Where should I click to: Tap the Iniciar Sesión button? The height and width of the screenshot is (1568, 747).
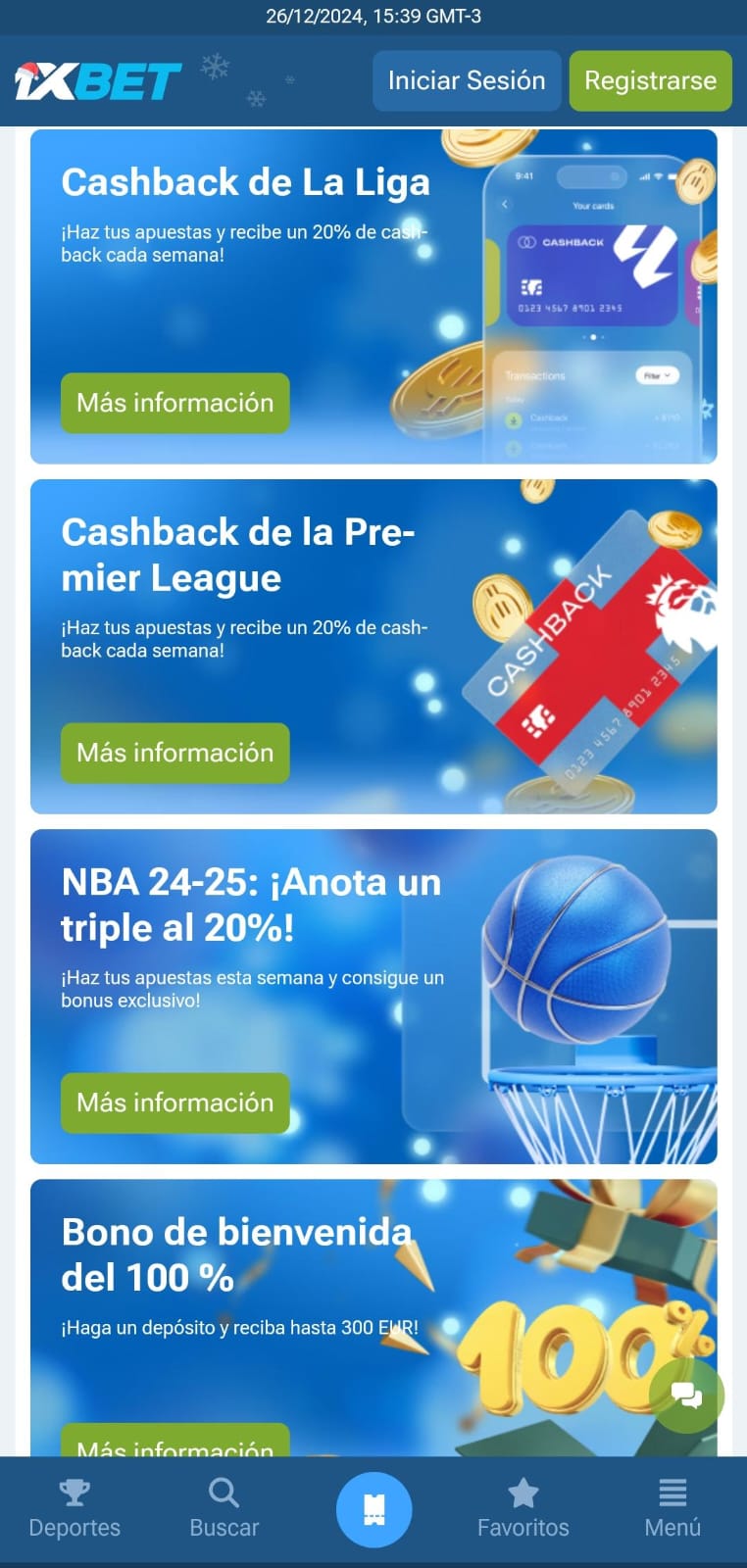tap(467, 80)
